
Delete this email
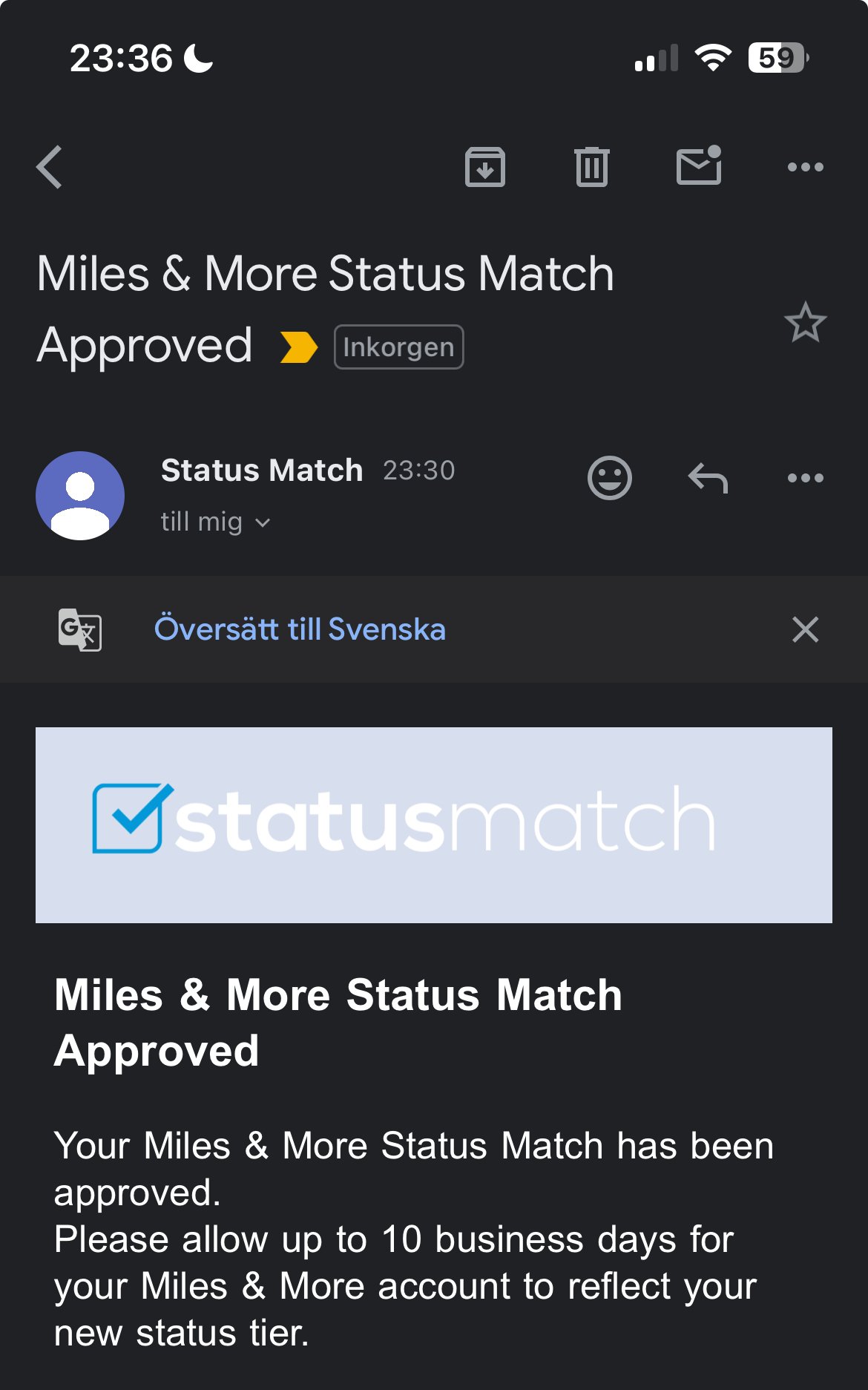[591, 167]
